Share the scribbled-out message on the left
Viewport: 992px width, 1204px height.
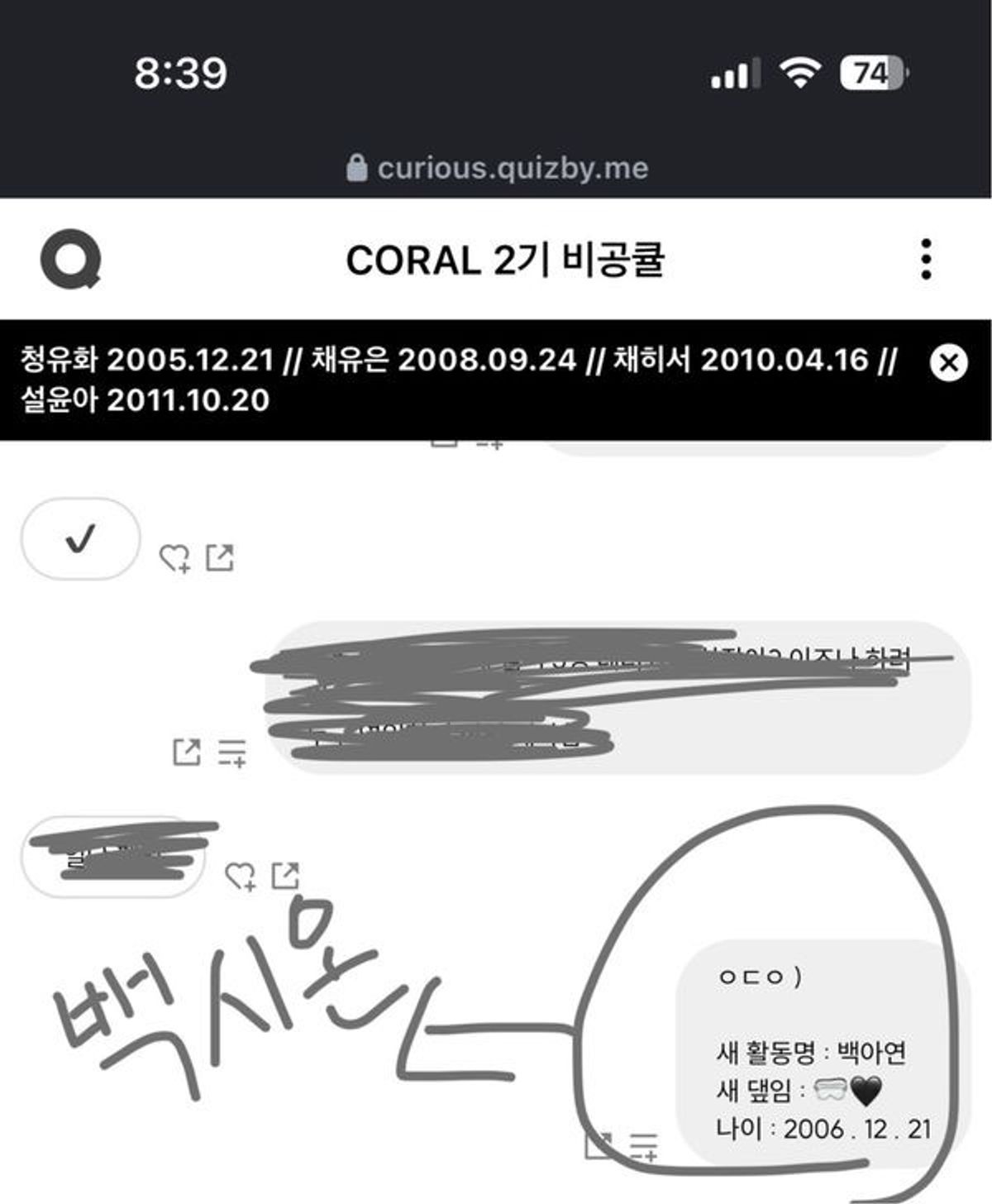pos(285,876)
